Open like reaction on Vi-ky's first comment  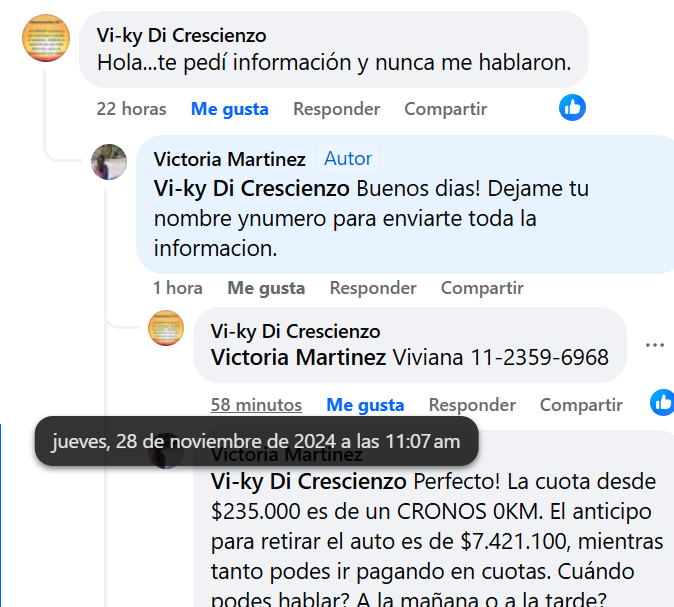(x=572, y=108)
